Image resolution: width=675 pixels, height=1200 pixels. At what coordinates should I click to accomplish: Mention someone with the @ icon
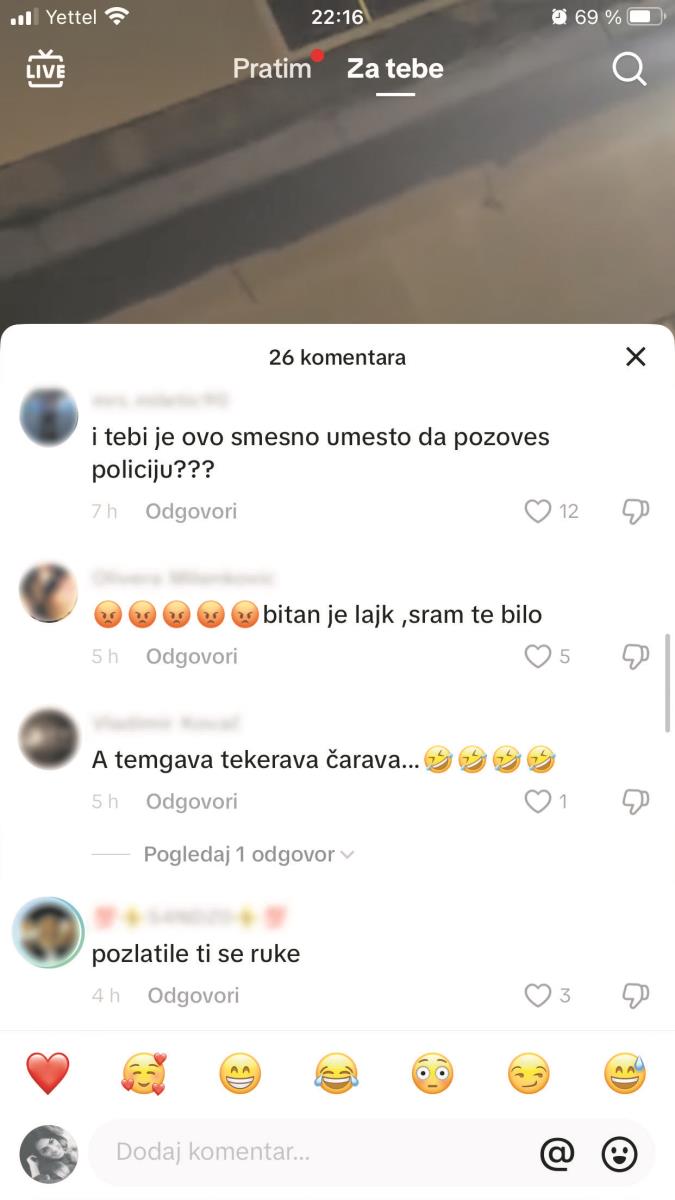click(x=557, y=1153)
